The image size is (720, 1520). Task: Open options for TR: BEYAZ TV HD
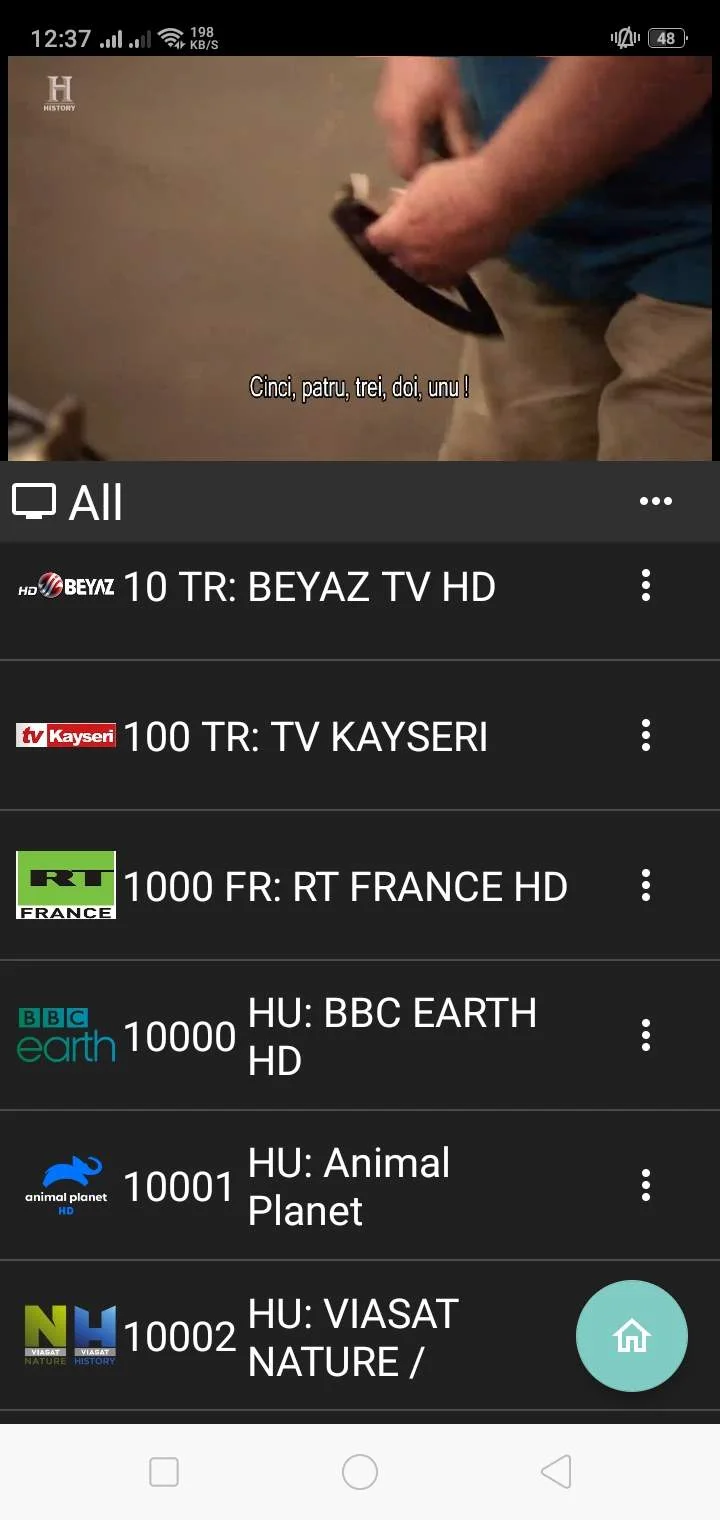(646, 585)
